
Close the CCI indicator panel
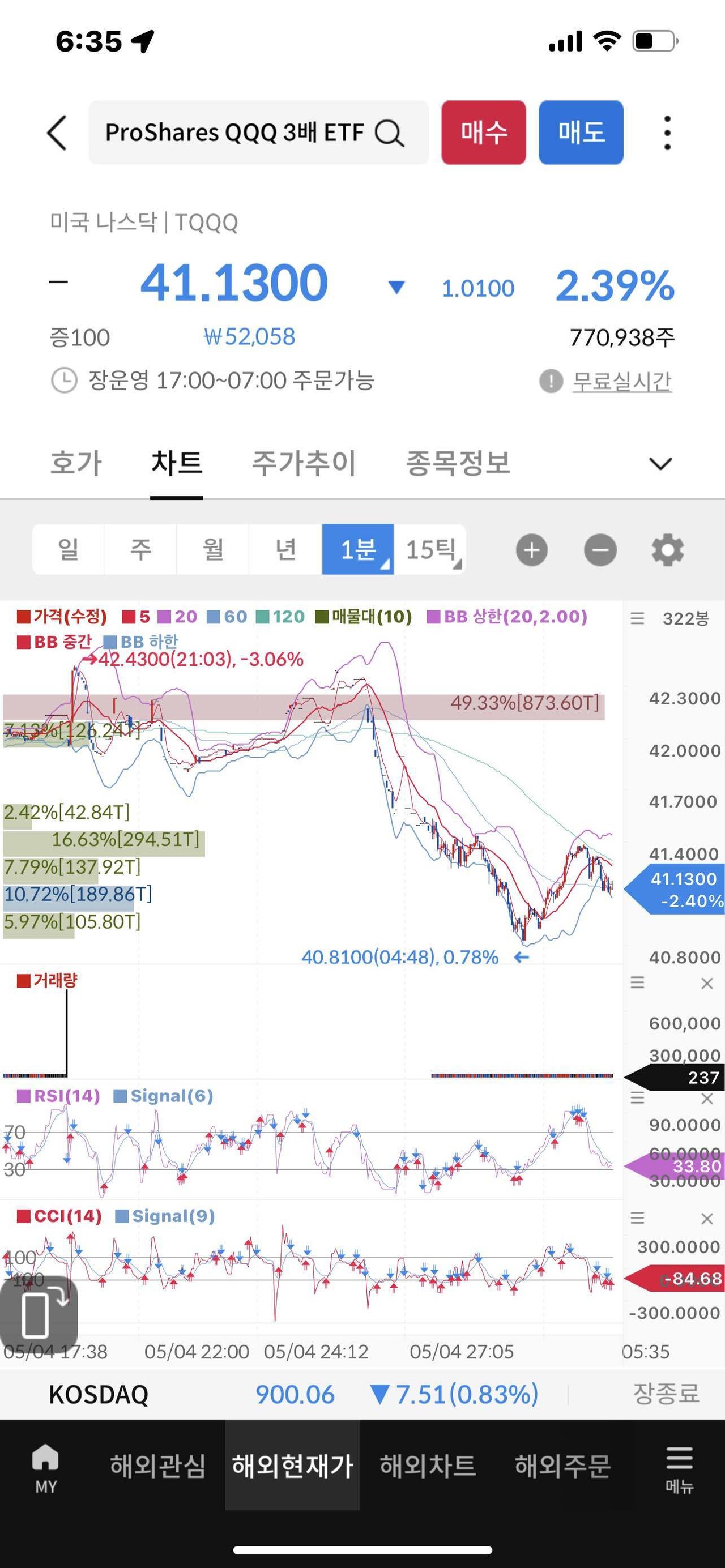point(706,1219)
